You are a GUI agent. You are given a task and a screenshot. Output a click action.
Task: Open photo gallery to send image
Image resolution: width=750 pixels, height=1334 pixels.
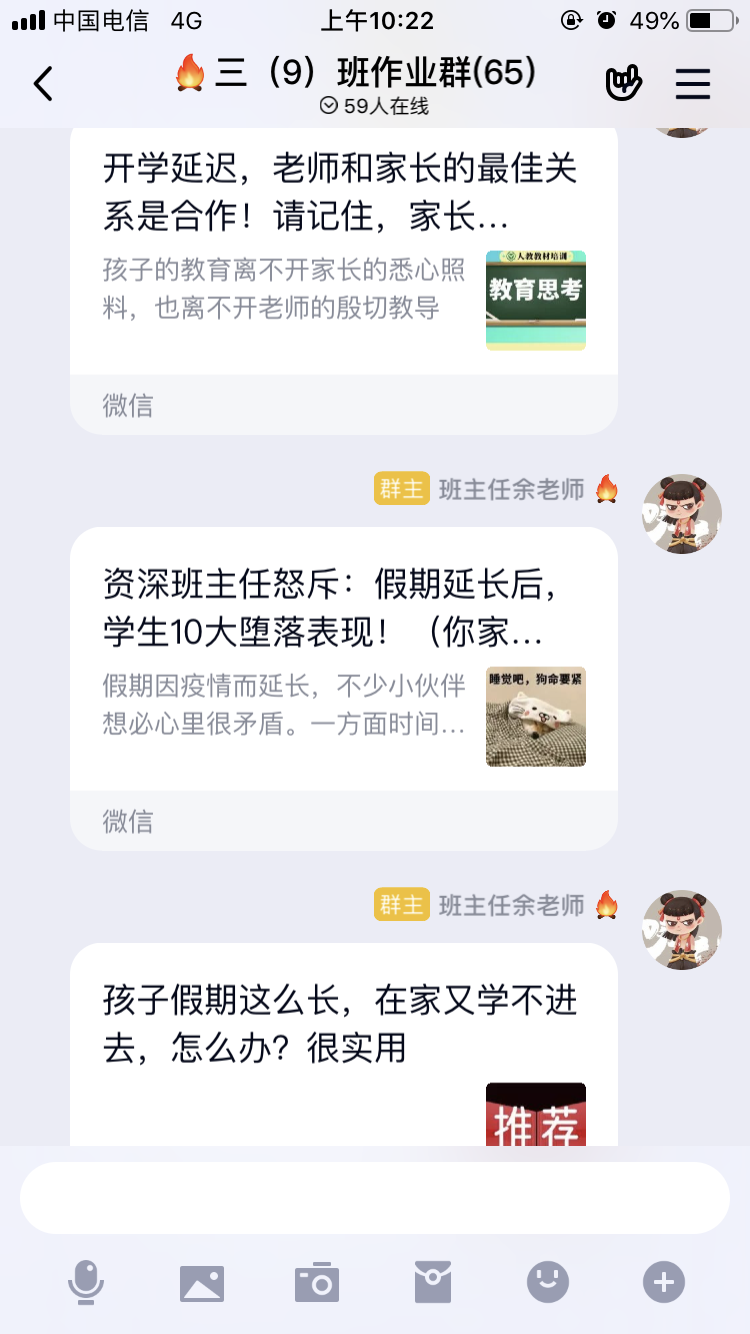202,1282
